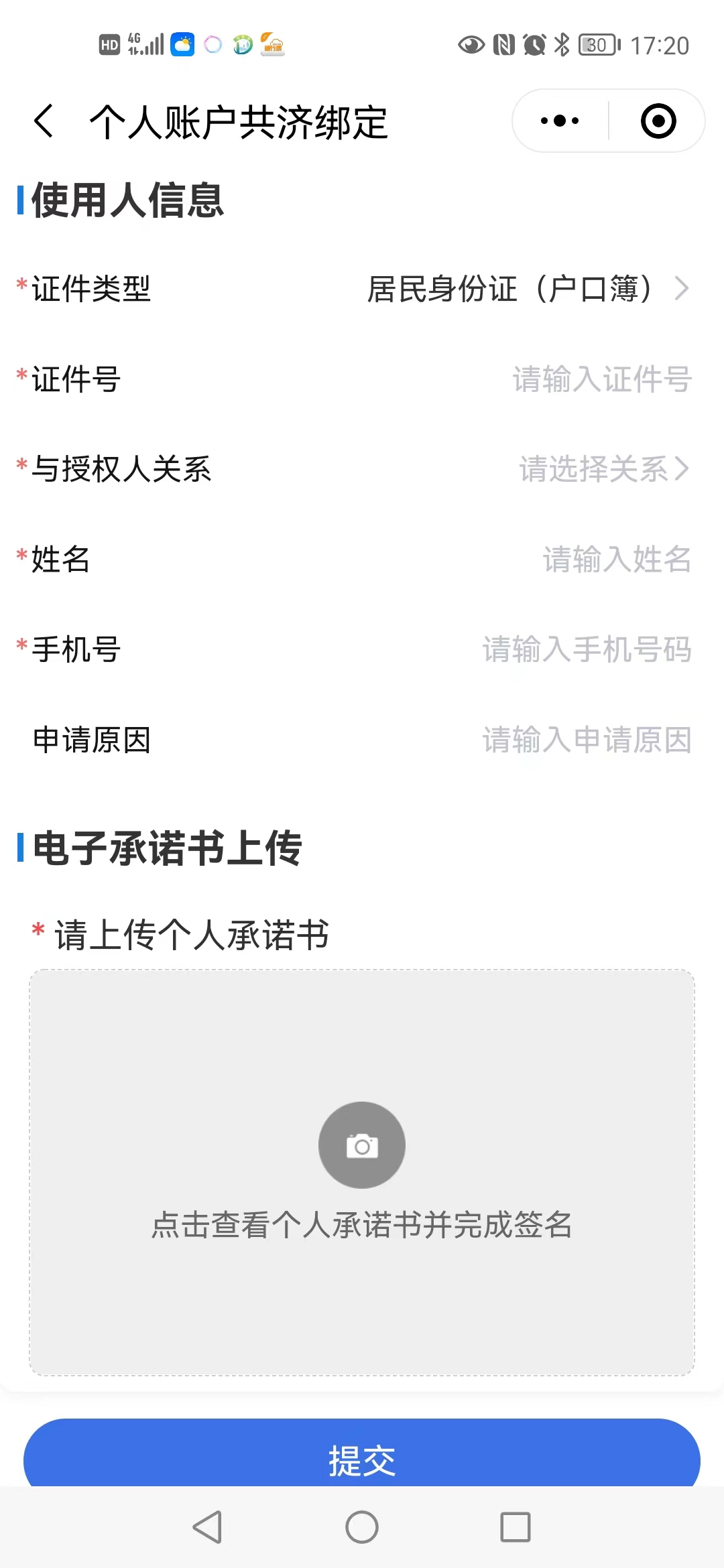
Task: Open the mini program more-options menu
Action: pos(560,121)
